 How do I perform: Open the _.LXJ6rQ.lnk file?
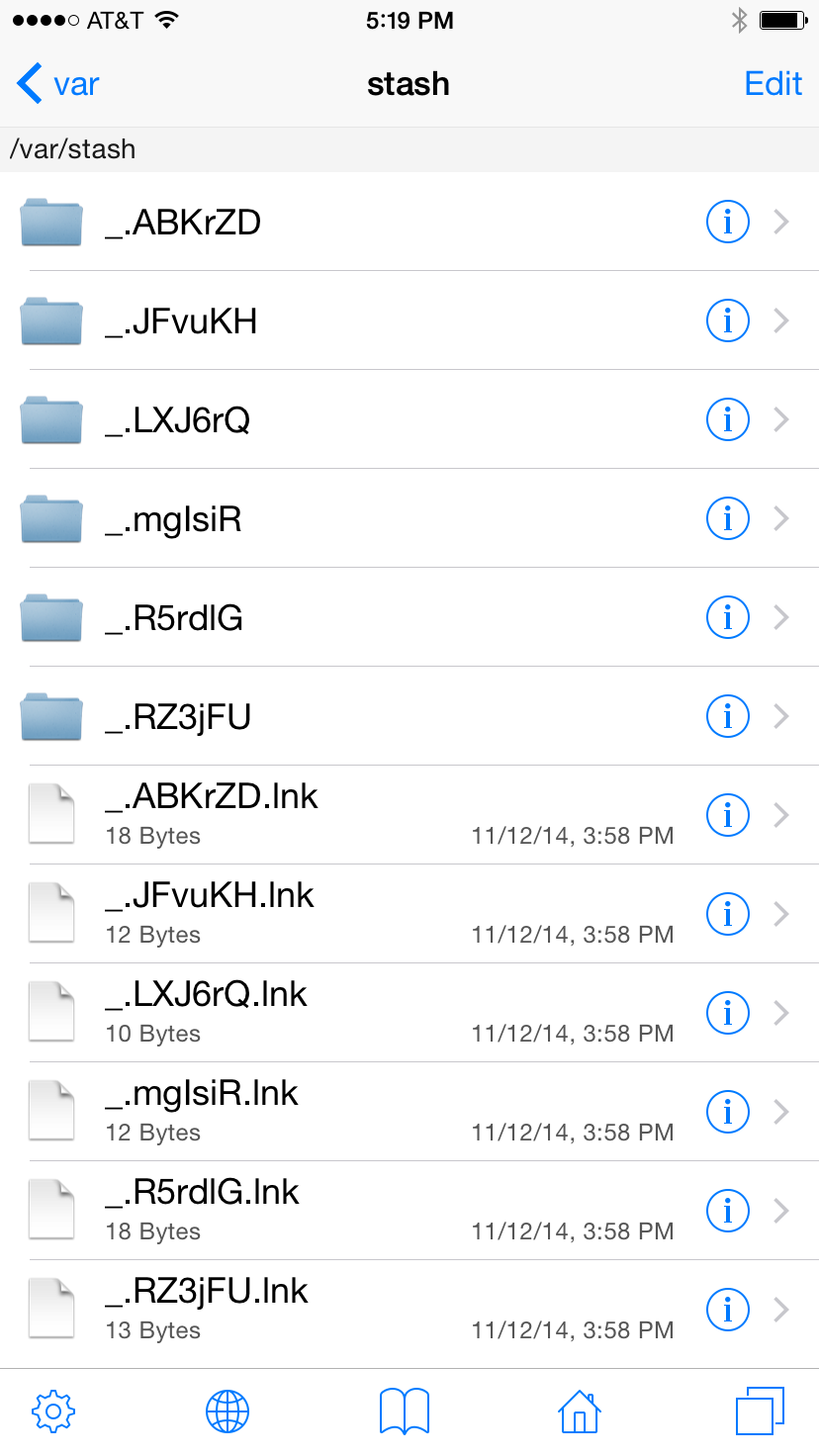pos(409,1013)
